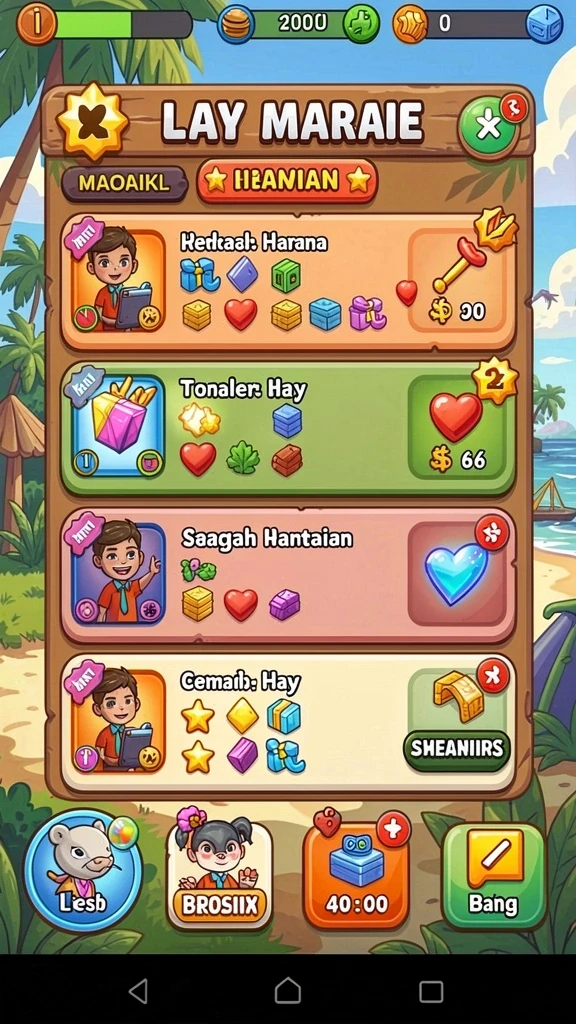Switch to the Maoaikl tab
This screenshot has width=576, height=1024.
pos(124,183)
